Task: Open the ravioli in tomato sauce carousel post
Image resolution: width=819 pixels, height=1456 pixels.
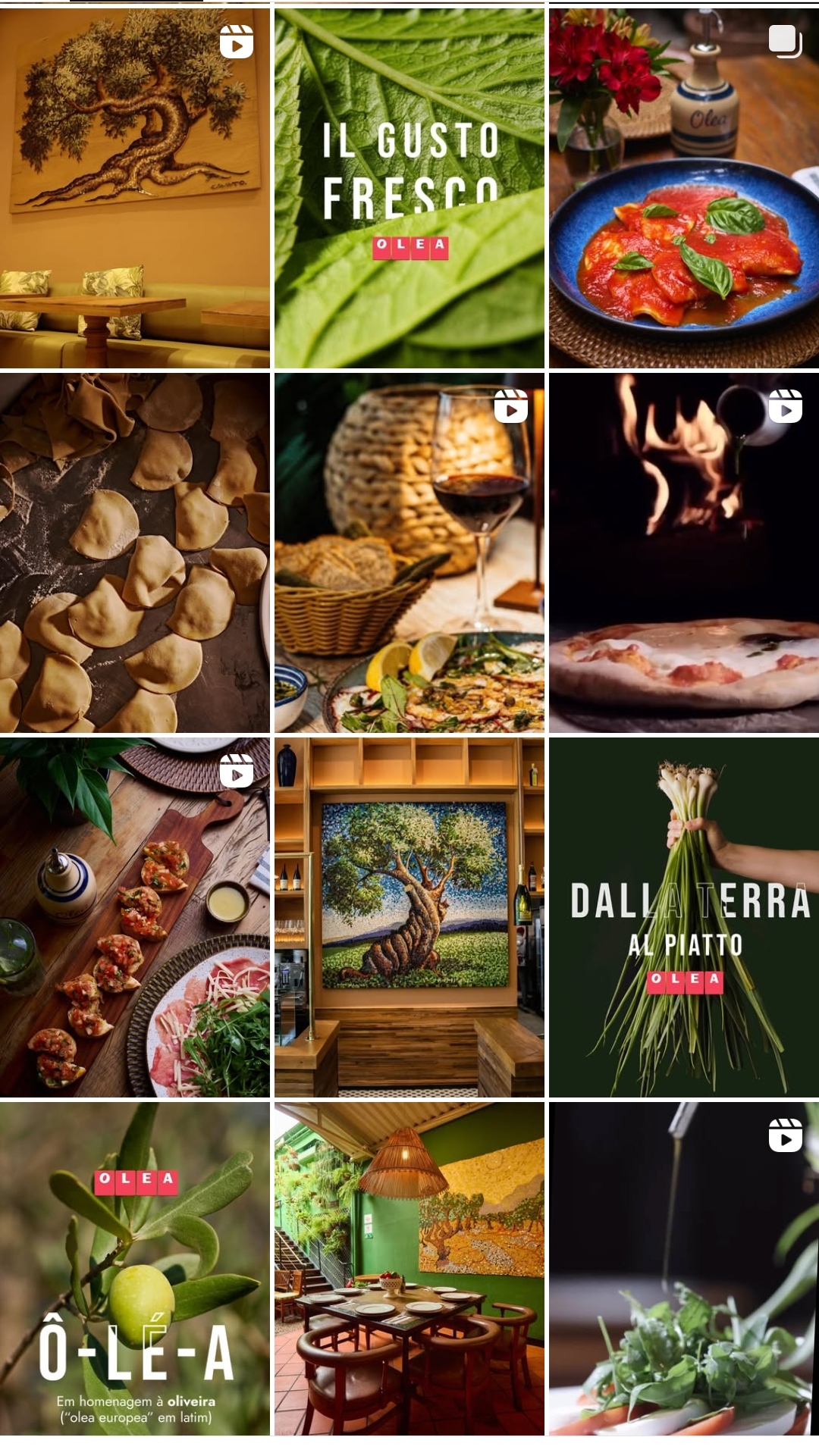Action: tap(684, 188)
